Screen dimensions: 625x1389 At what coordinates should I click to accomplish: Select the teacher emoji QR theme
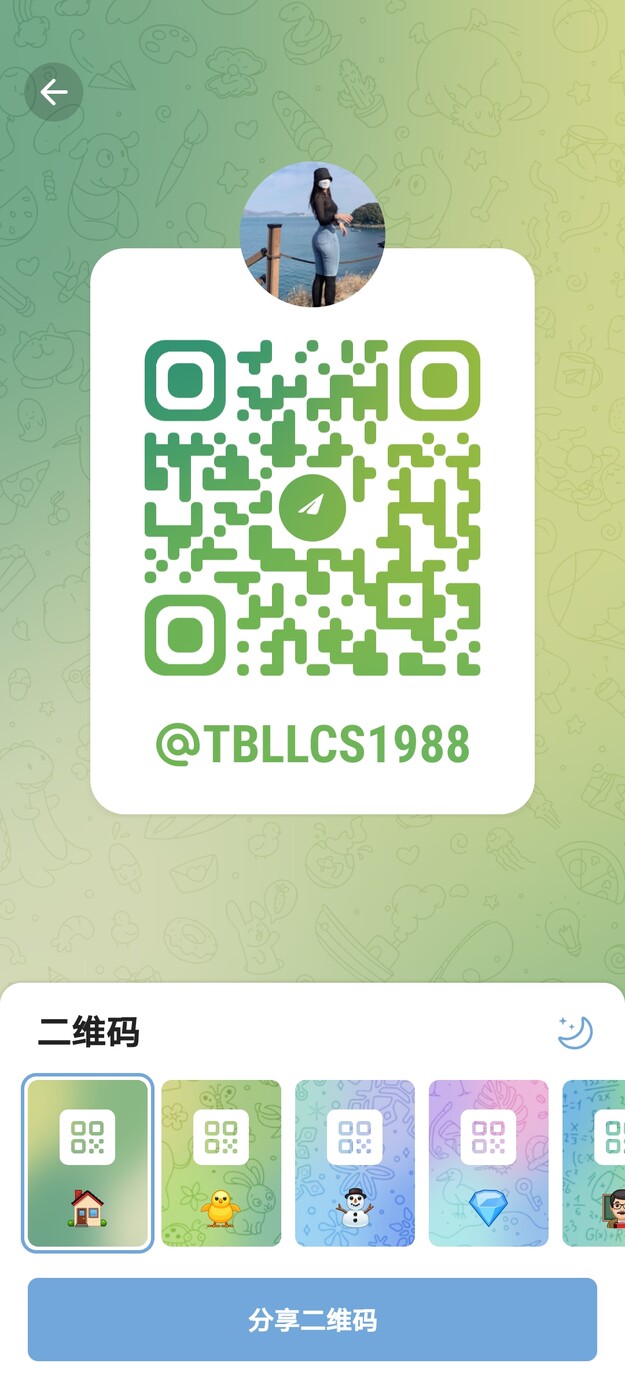click(x=594, y=1163)
